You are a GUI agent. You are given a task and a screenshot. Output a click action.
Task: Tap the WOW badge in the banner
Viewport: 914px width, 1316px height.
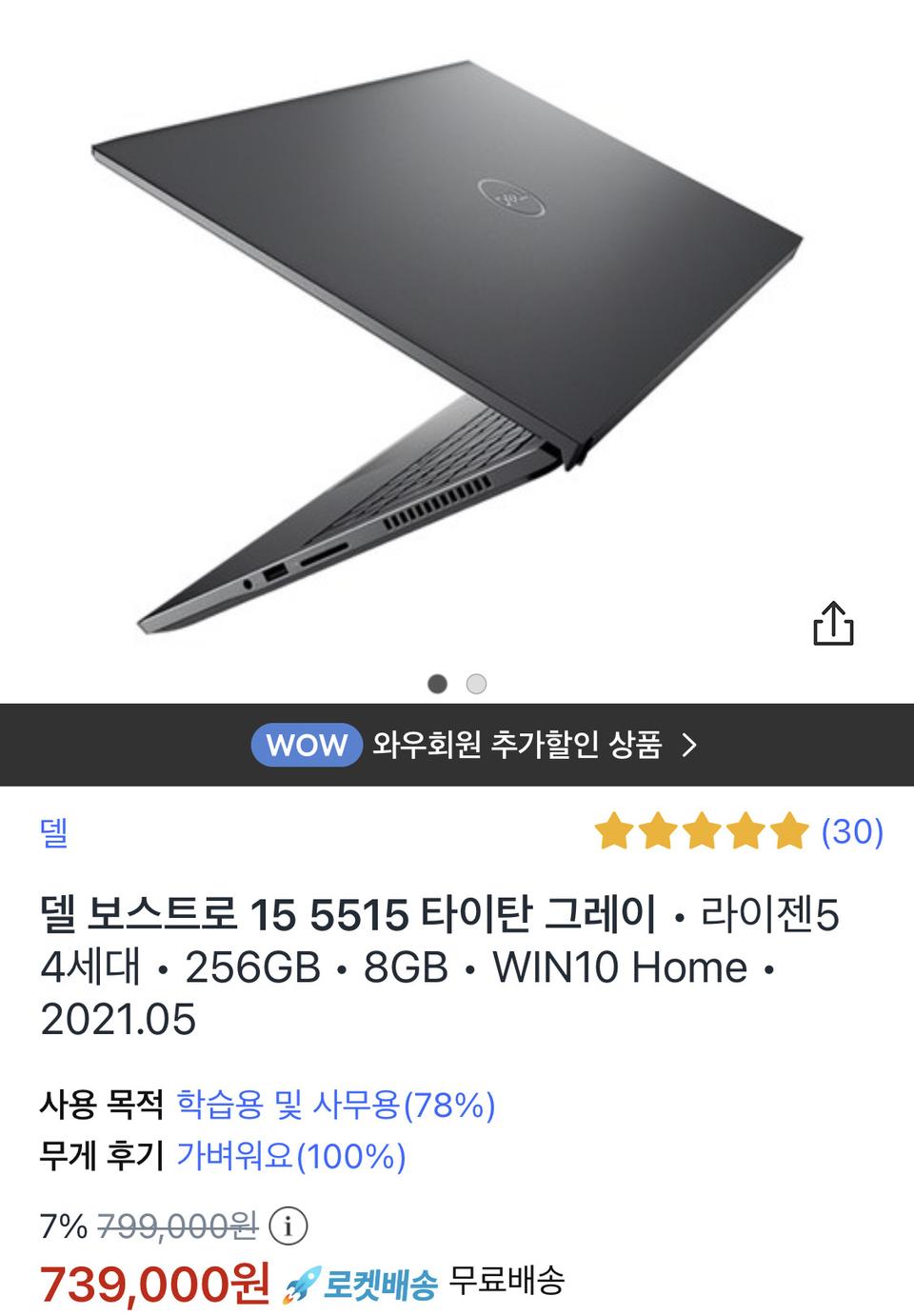point(309,747)
